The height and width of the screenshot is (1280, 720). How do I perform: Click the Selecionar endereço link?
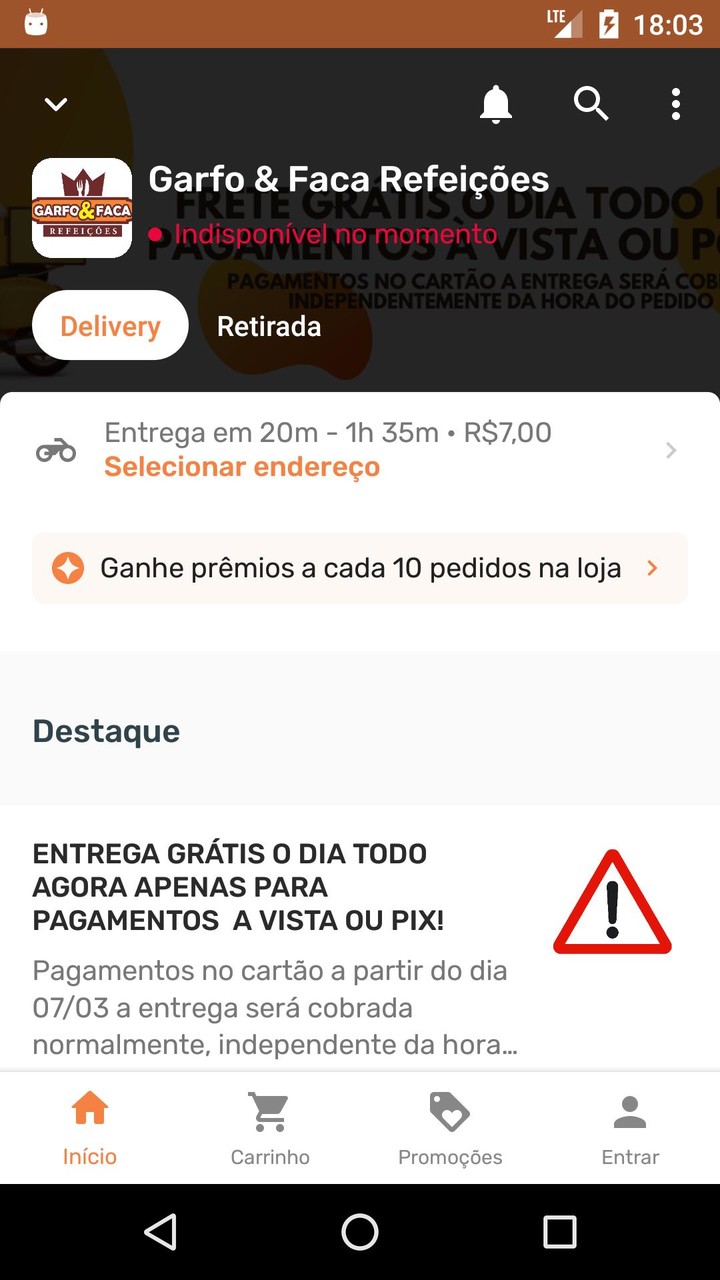[x=240, y=466]
